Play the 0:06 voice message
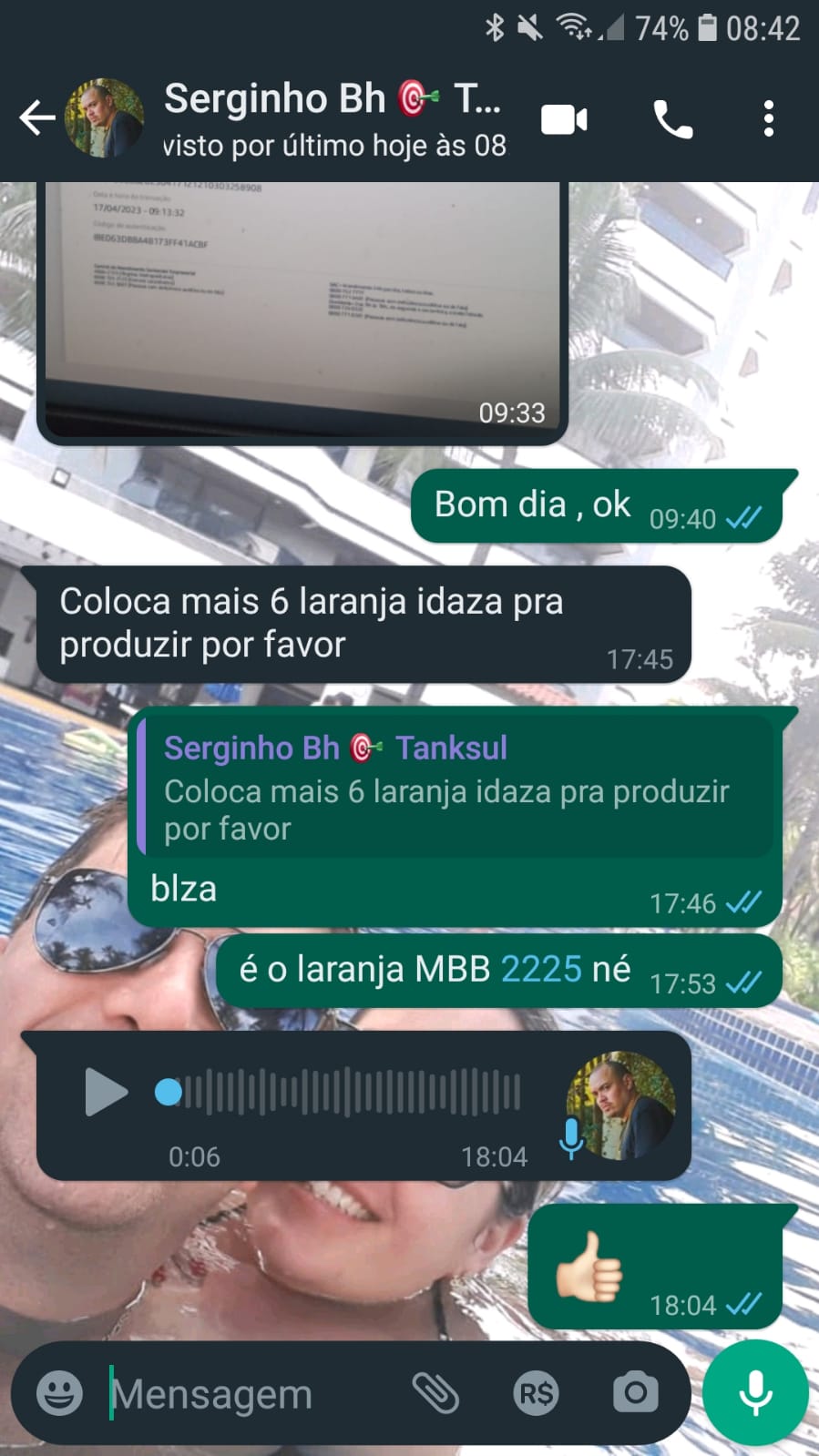 106,1092
